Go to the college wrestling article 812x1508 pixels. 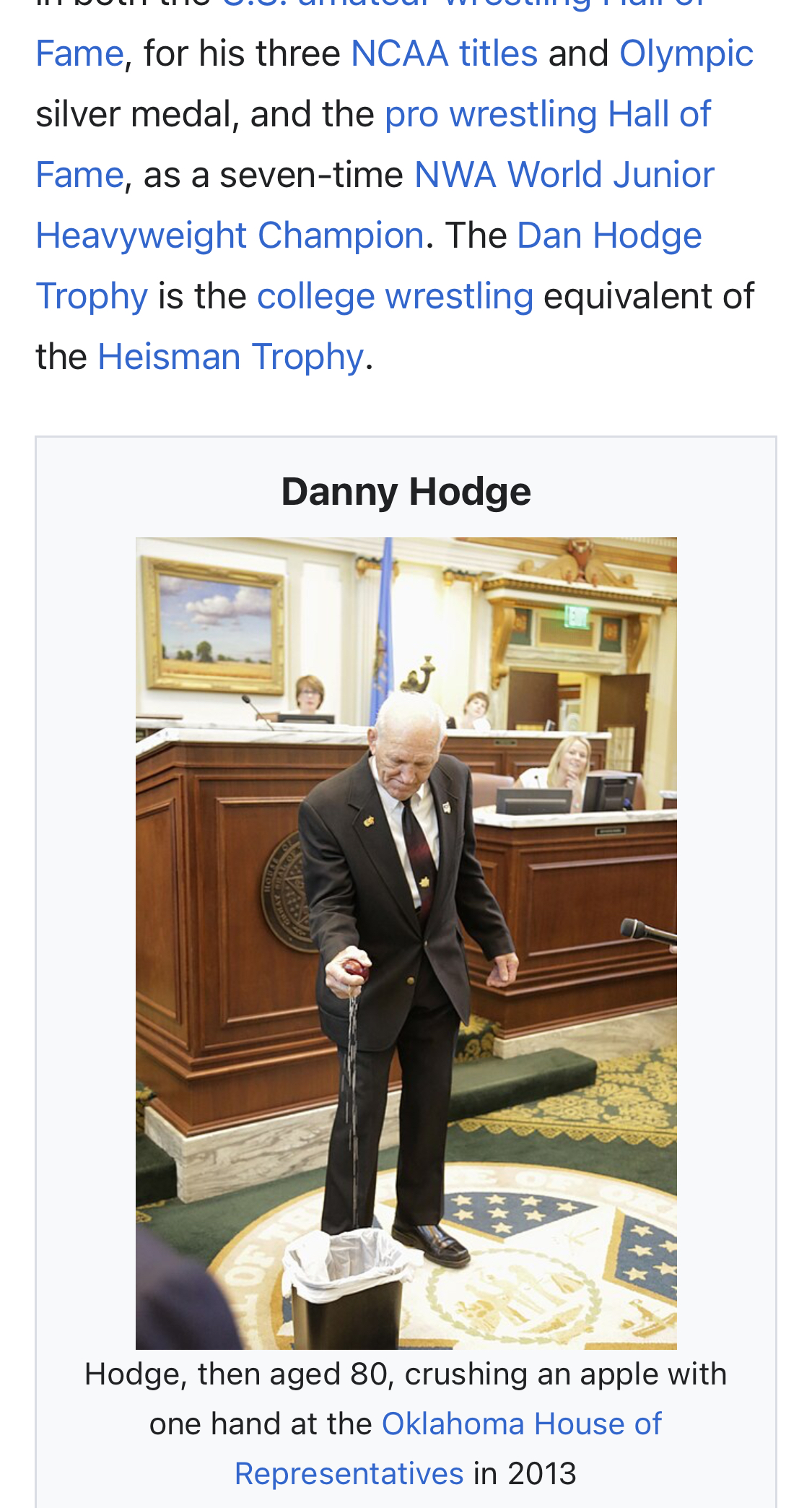395,296
